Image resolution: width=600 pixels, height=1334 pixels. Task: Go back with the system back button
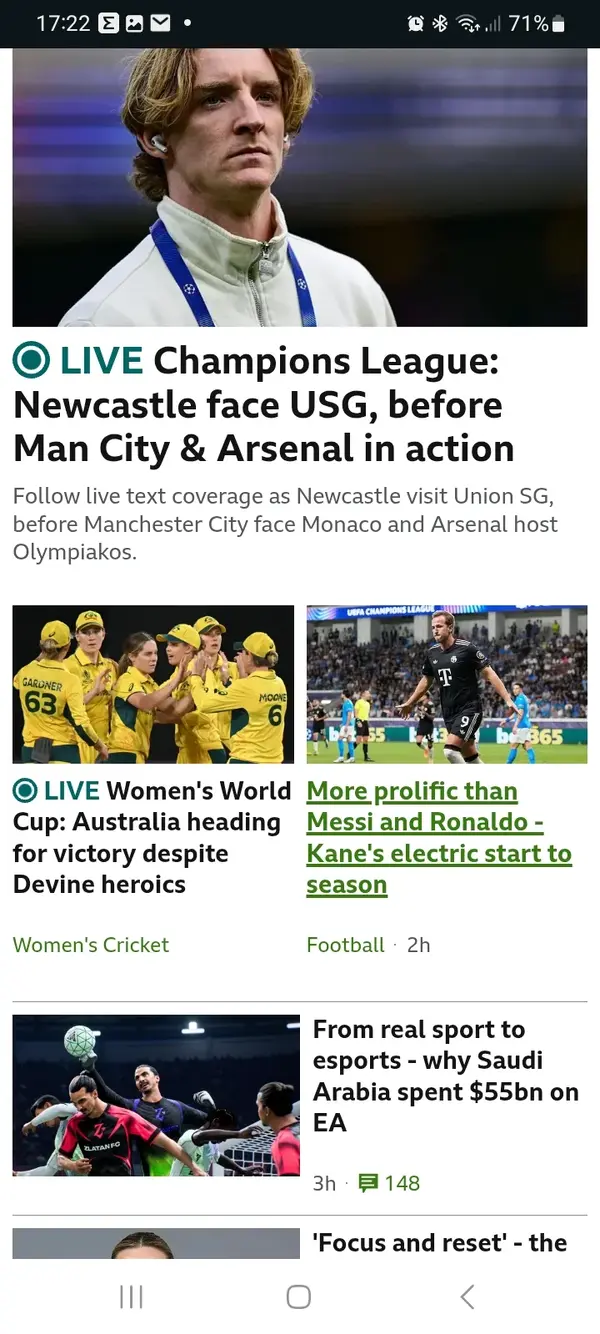(466, 1297)
